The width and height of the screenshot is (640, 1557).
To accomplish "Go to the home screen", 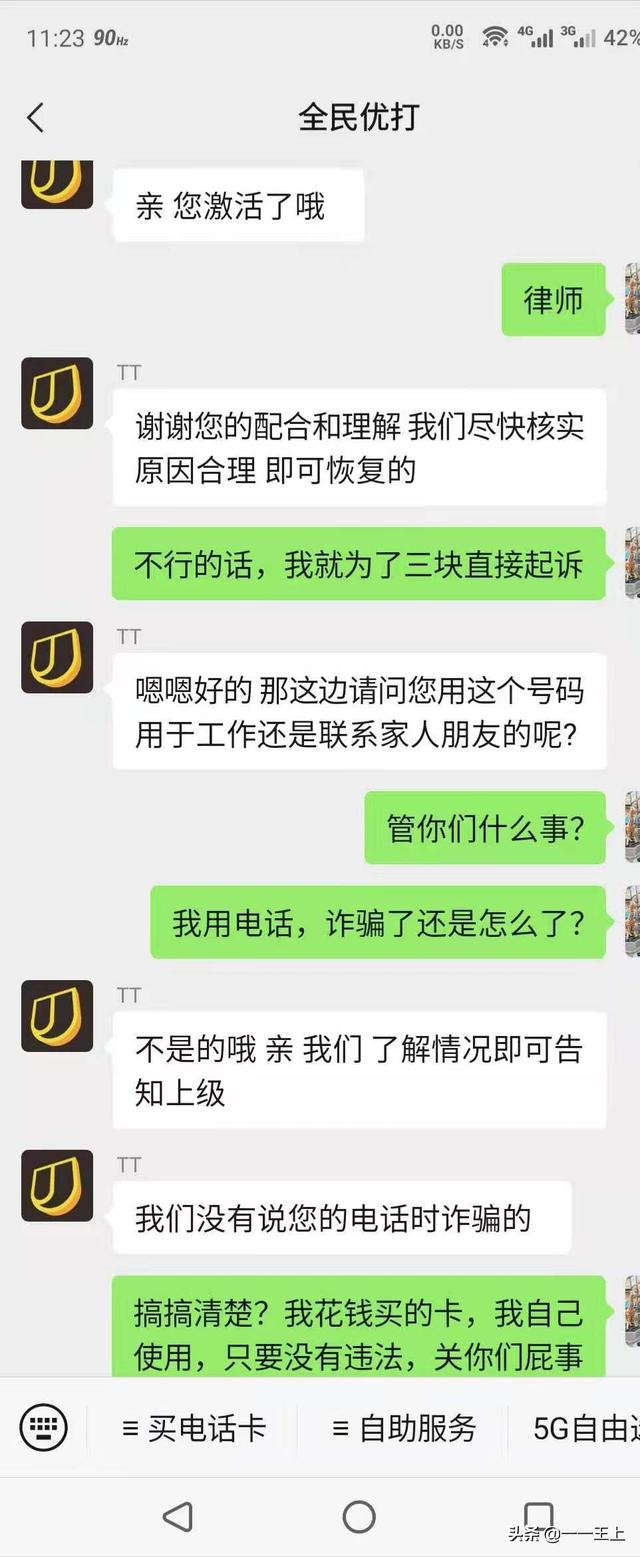I will coord(359,1517).
